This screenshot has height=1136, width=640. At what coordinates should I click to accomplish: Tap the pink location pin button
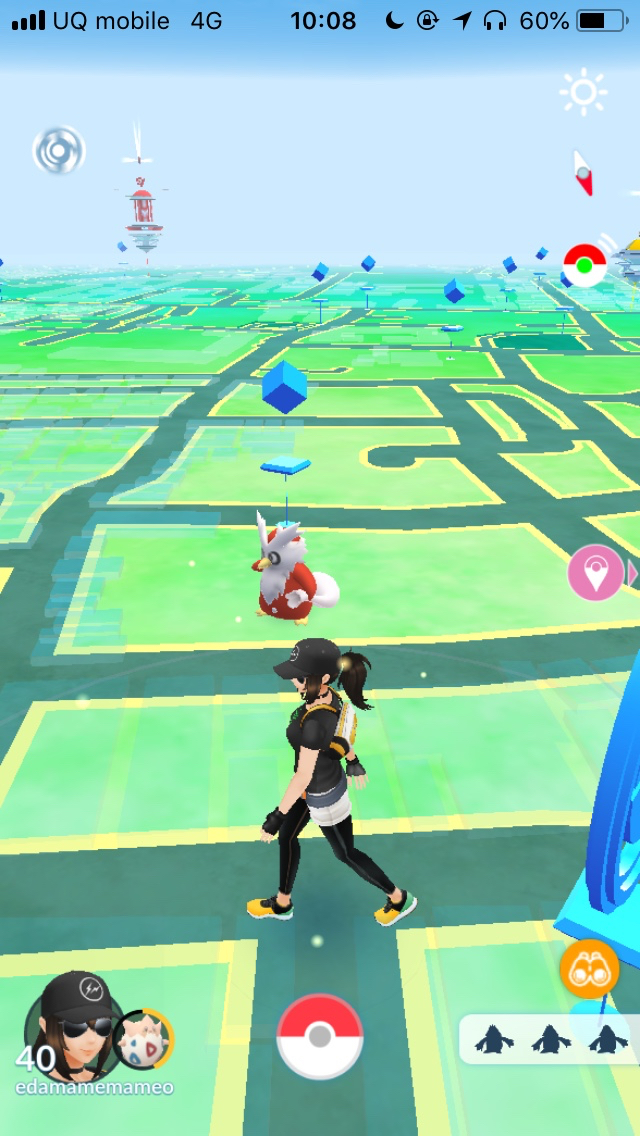[596, 573]
